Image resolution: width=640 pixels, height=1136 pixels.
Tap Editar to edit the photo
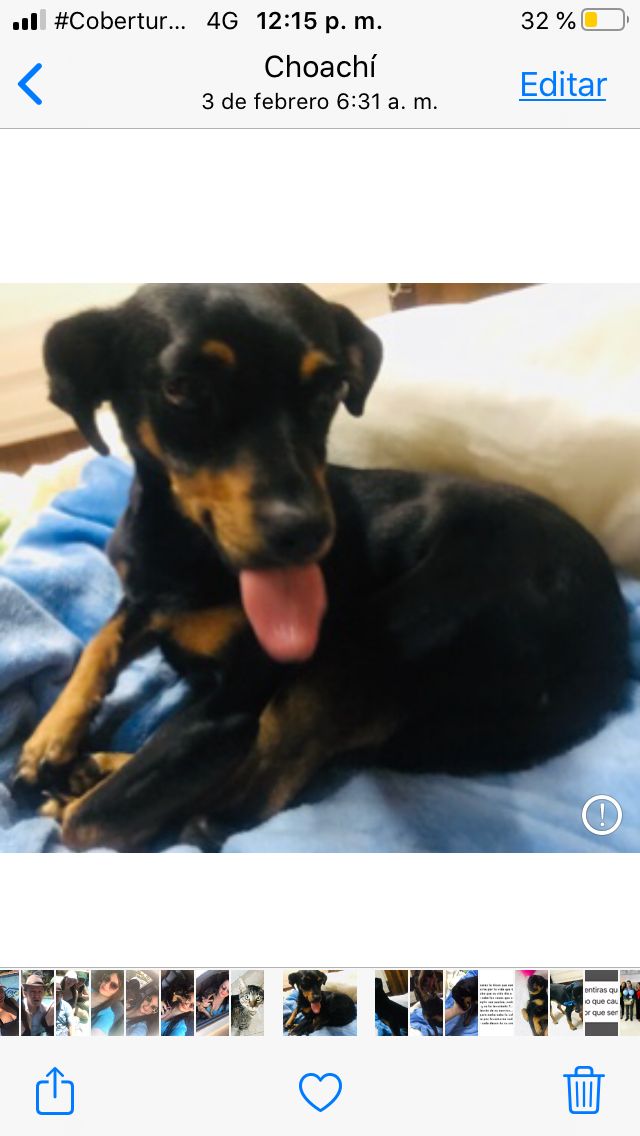click(562, 85)
